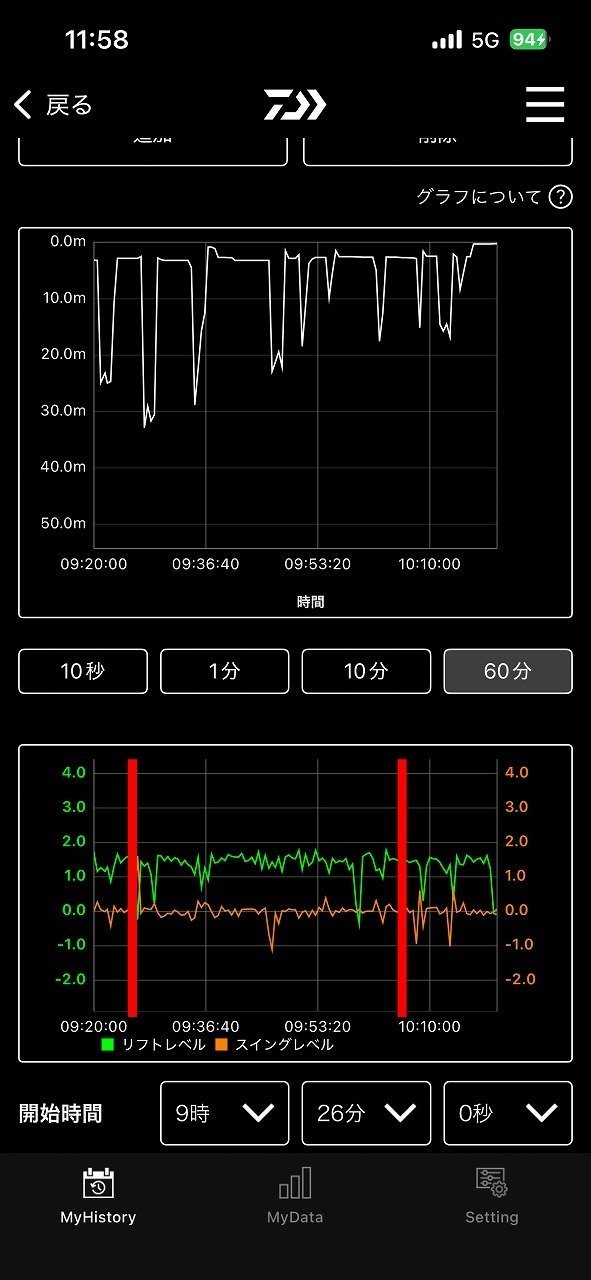Expand the 9時 hour dropdown
The image size is (591, 1280).
coord(225,1113)
